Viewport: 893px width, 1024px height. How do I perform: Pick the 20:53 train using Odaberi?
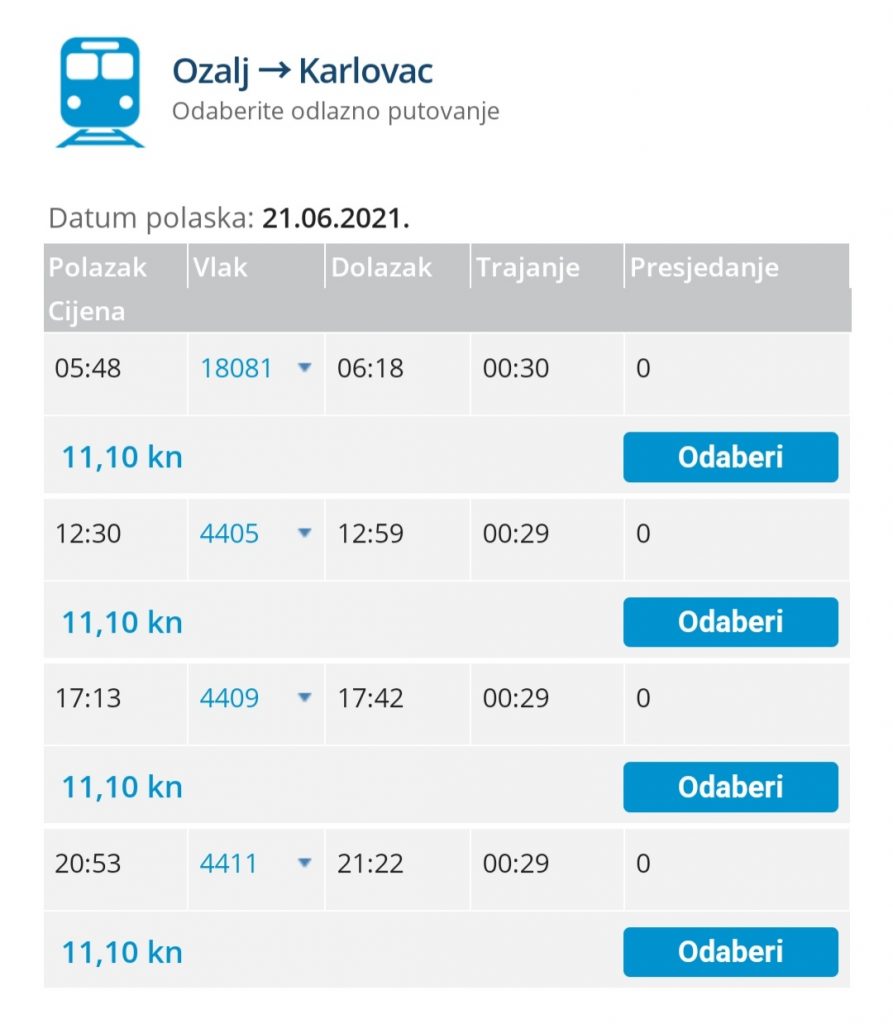730,952
